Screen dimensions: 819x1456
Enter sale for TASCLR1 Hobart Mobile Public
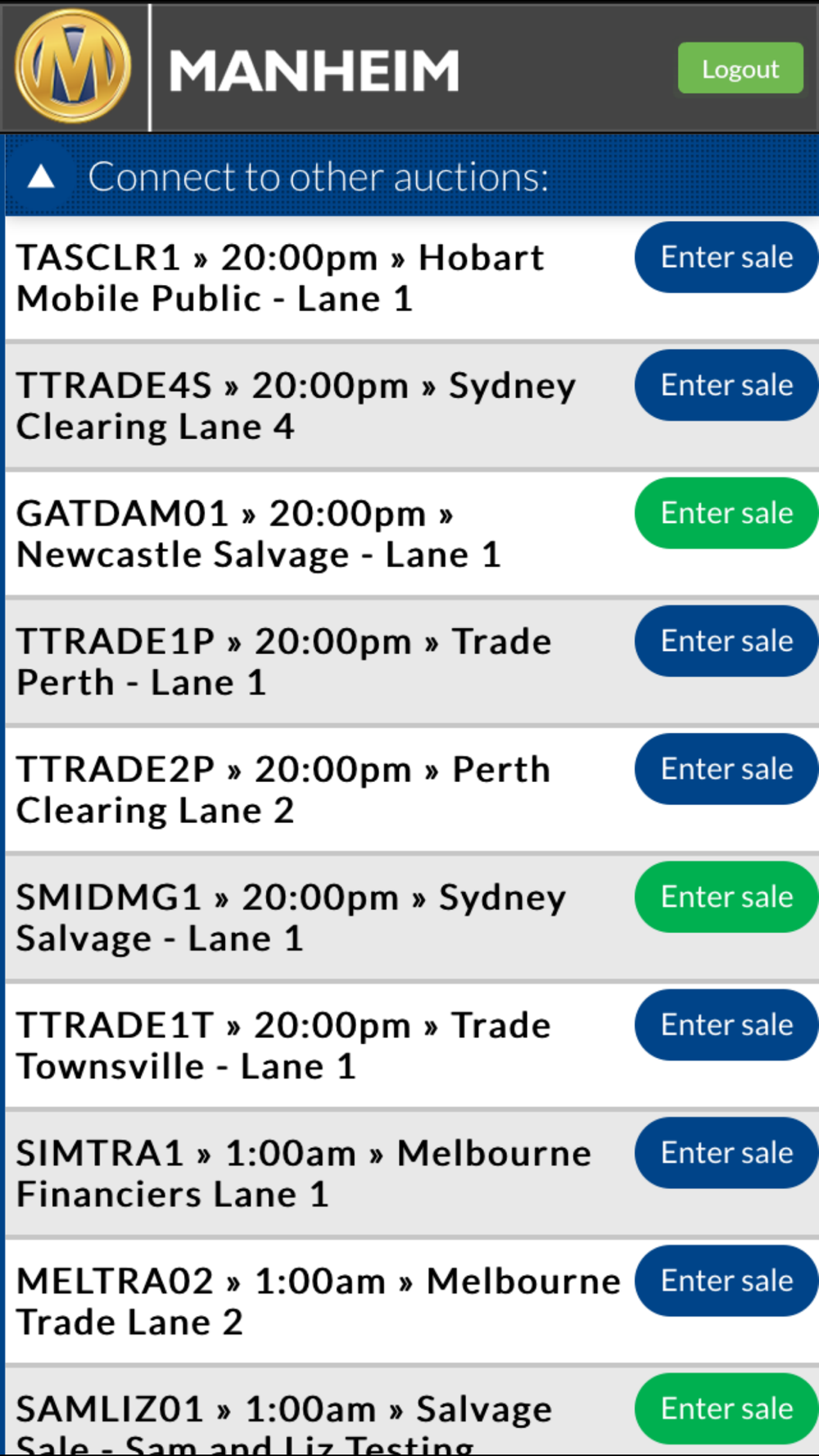(726, 257)
